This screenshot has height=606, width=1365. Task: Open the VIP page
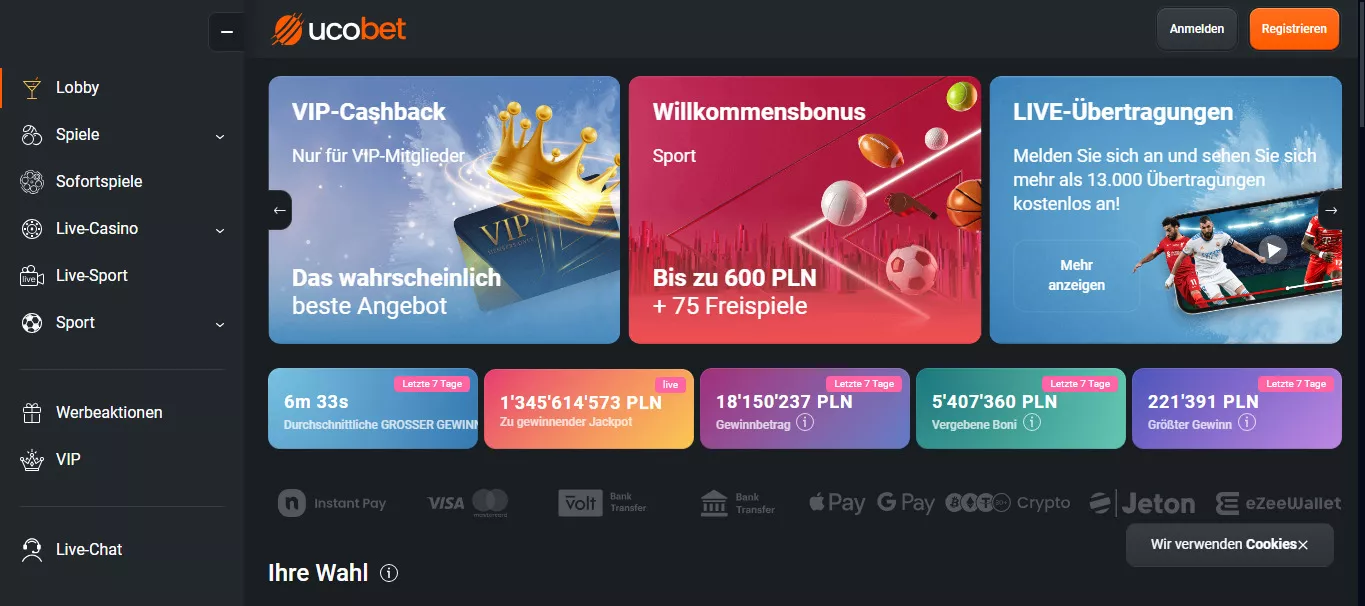(68, 460)
